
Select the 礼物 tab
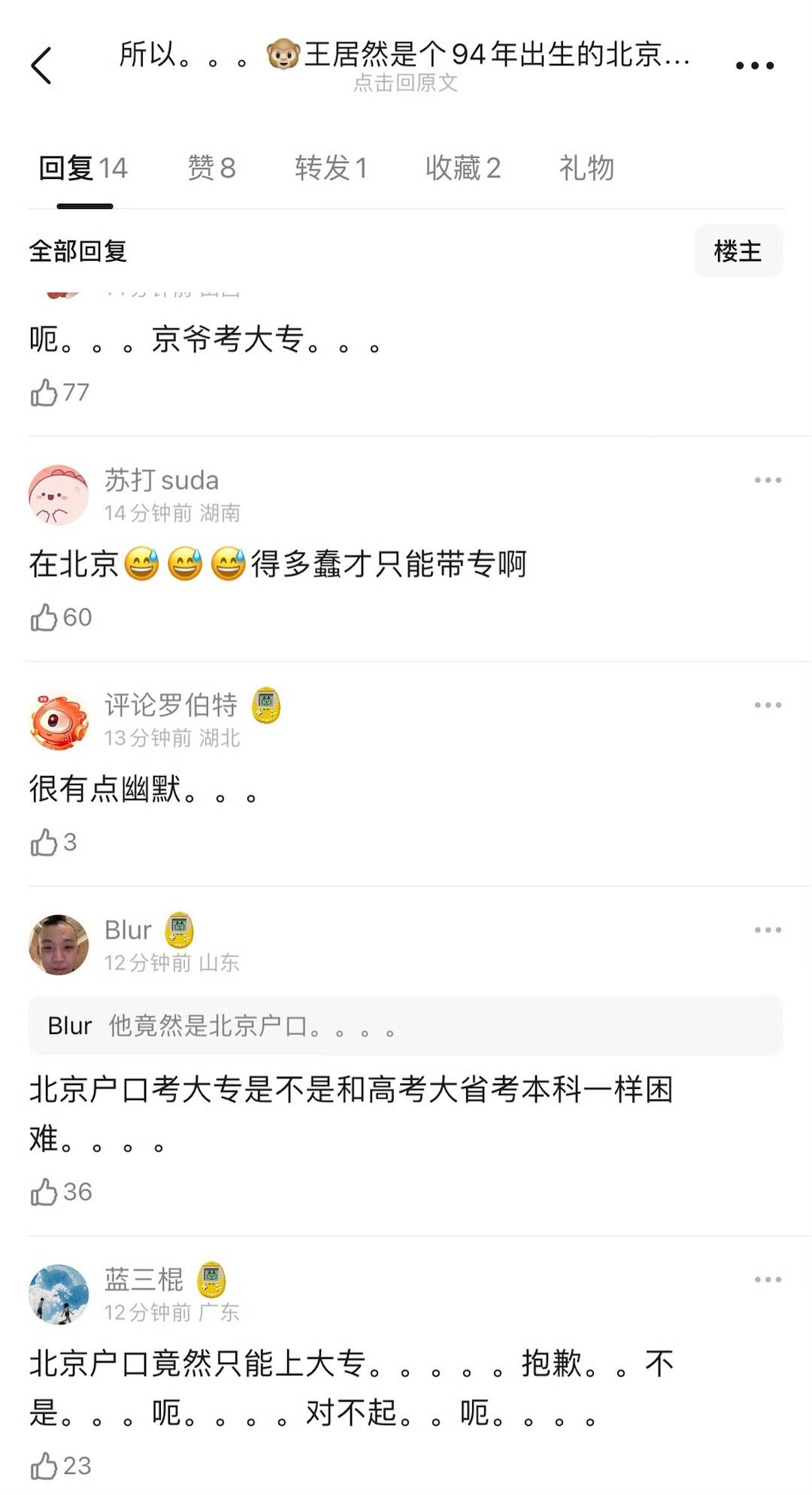(586, 168)
